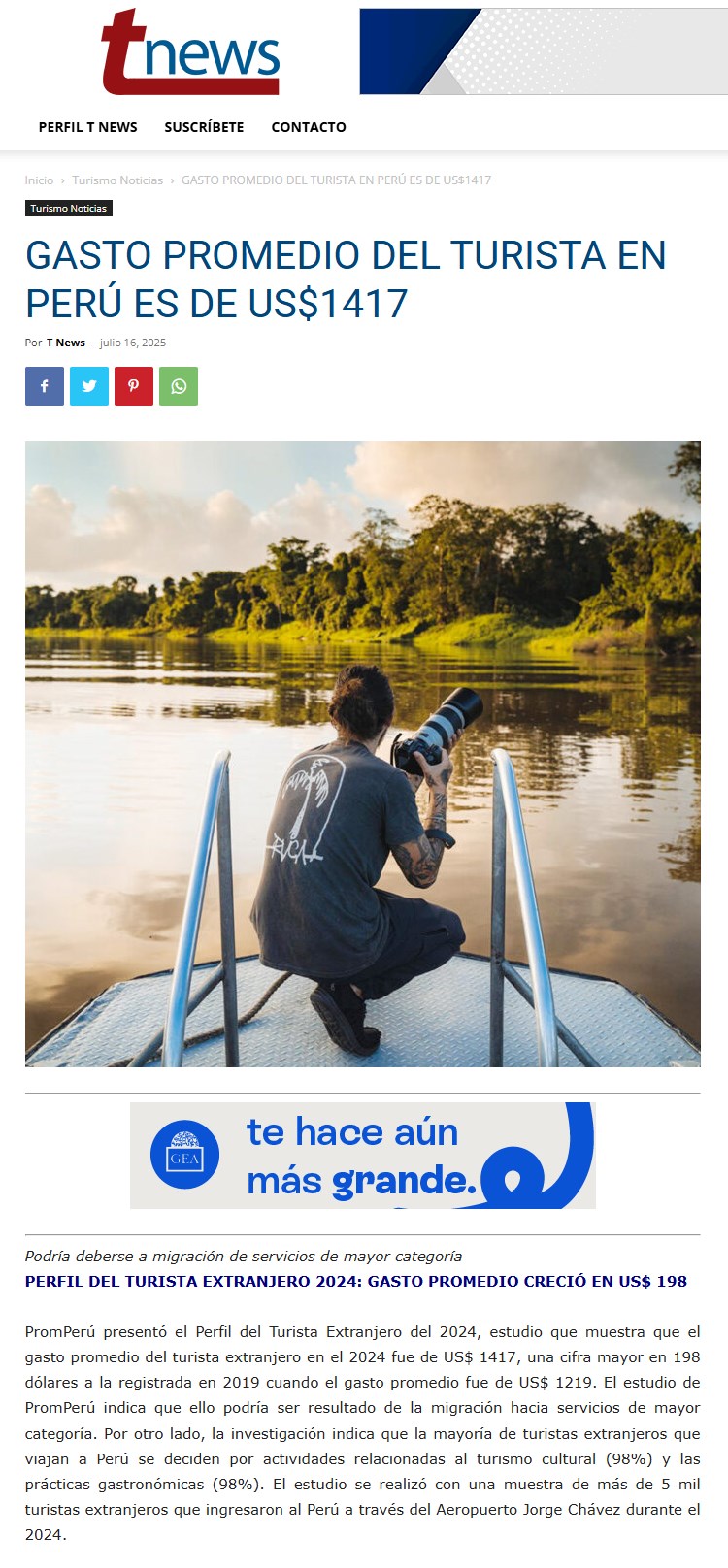728x1568 pixels.
Task: Tap the Turismo Noticias category tag
Action: point(69,209)
